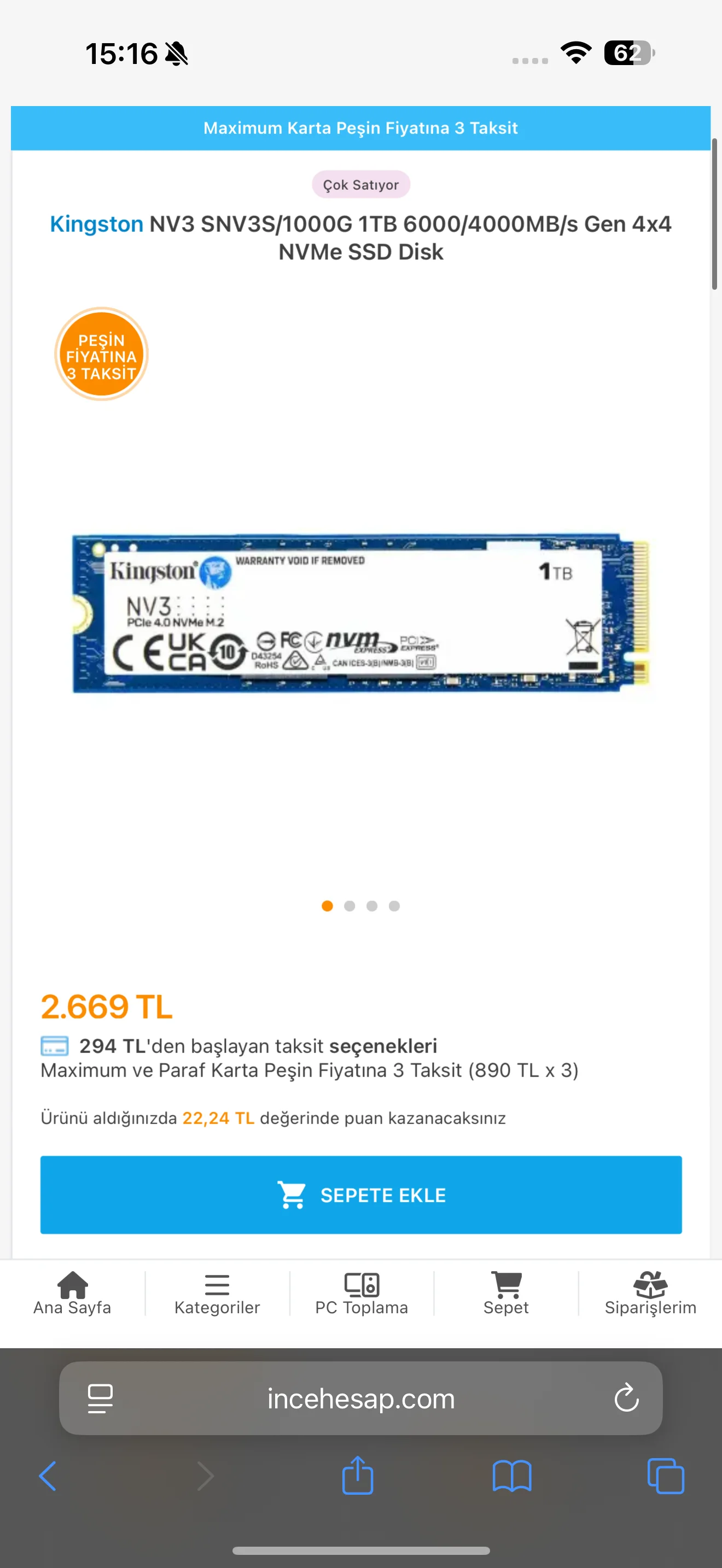Tap the incehesap.com address bar

[360, 1399]
